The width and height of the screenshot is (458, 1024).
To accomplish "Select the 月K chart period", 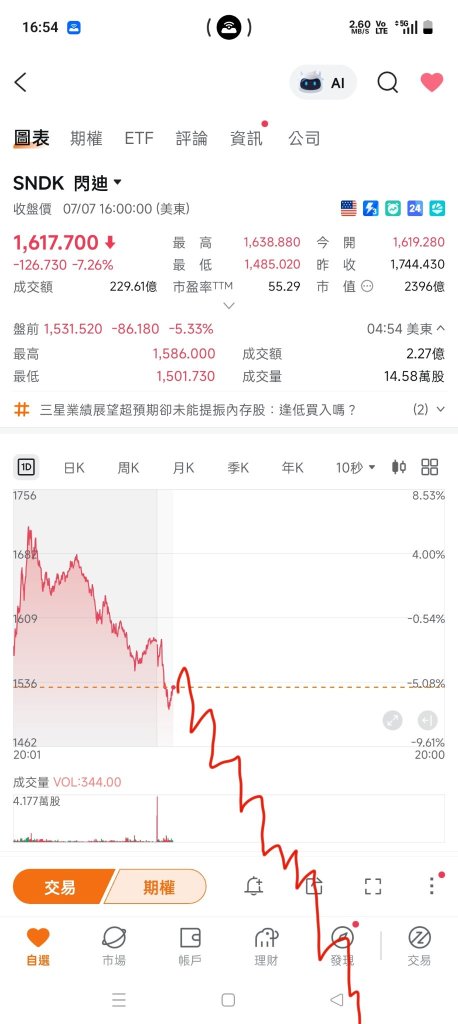I will pyautogui.click(x=183, y=468).
